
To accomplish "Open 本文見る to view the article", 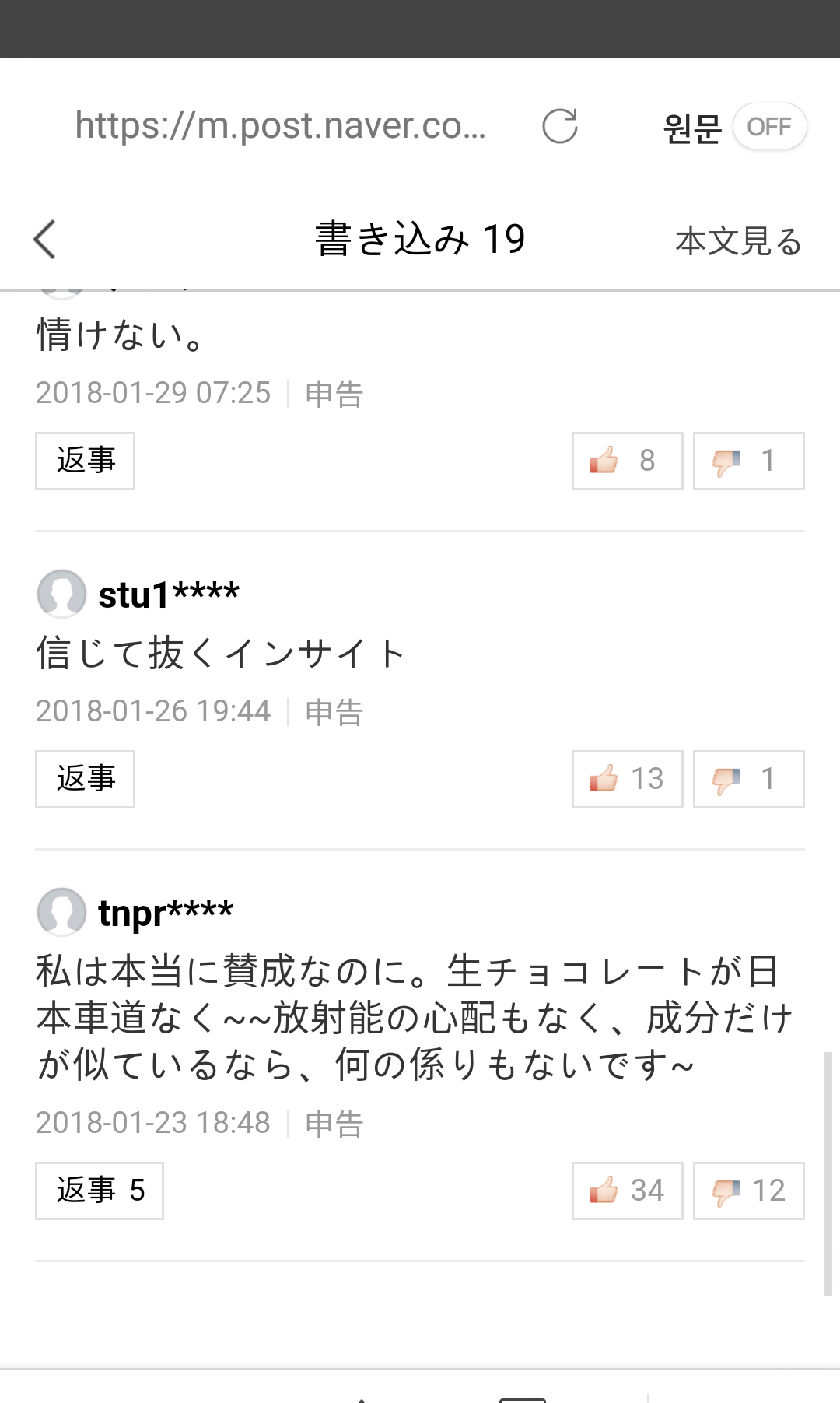I will pos(737,241).
